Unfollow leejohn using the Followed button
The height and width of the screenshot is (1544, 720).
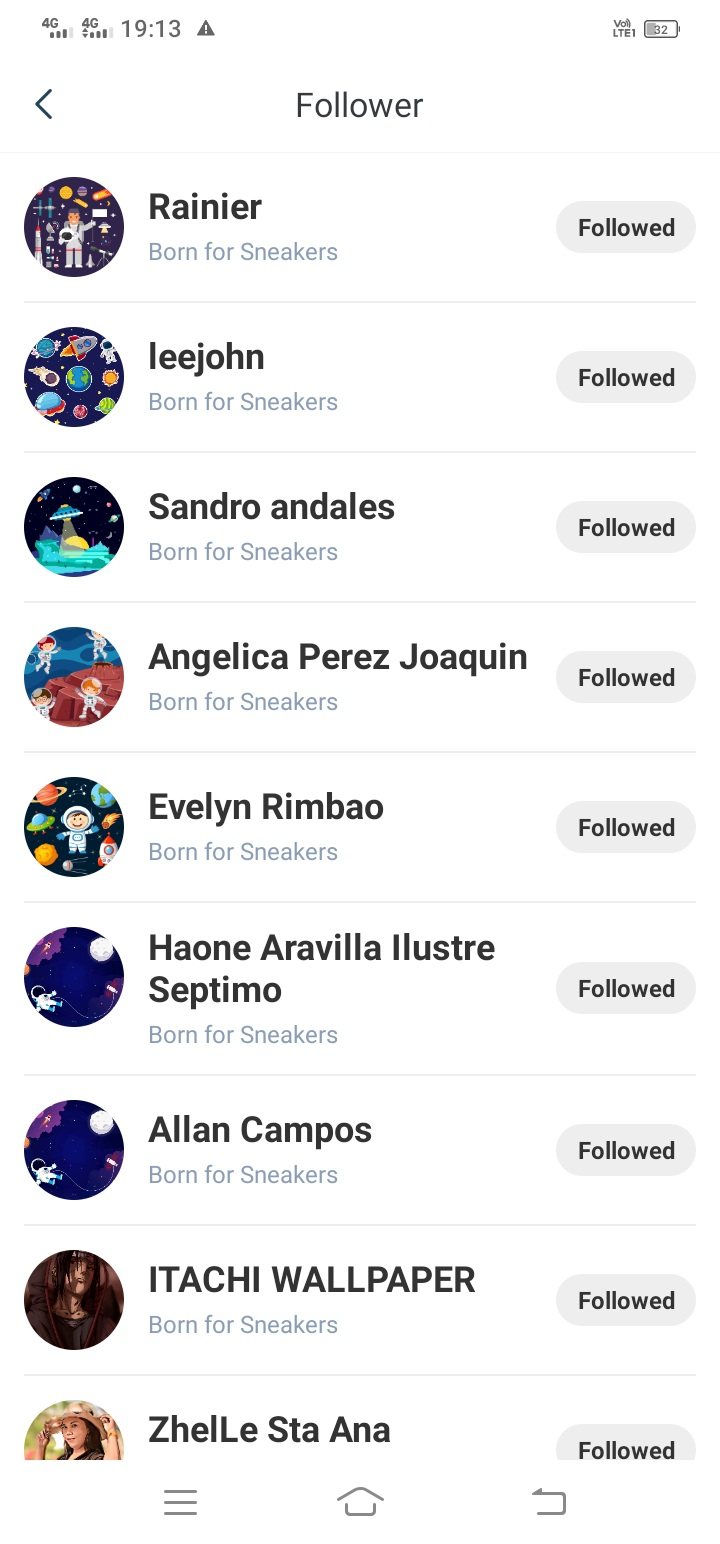[625, 377]
